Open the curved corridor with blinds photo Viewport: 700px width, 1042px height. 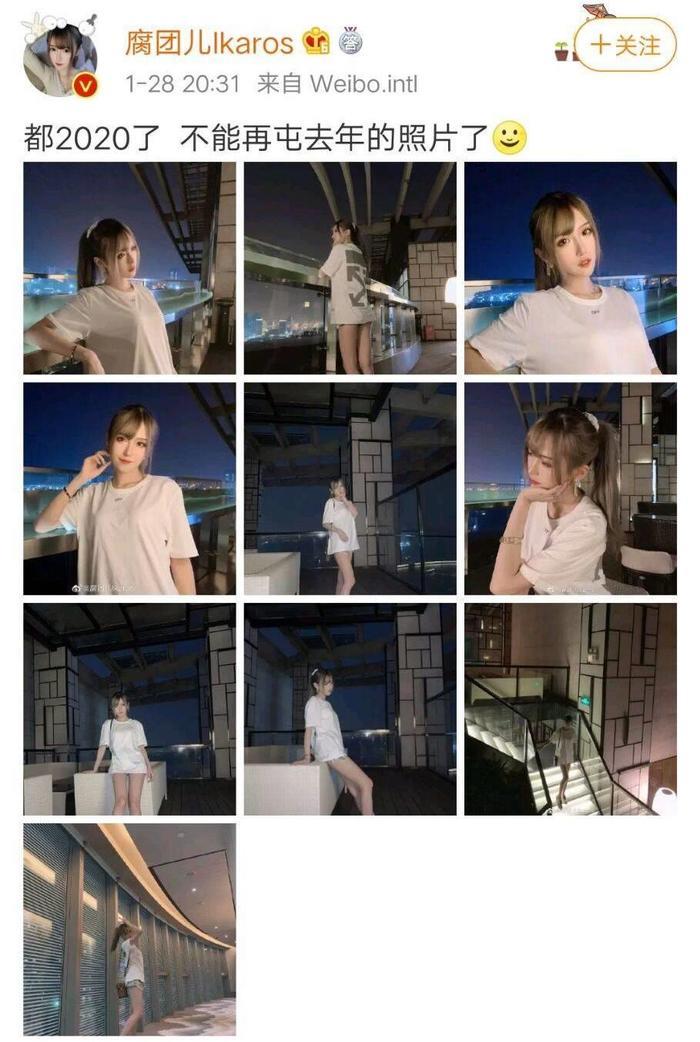(129, 928)
